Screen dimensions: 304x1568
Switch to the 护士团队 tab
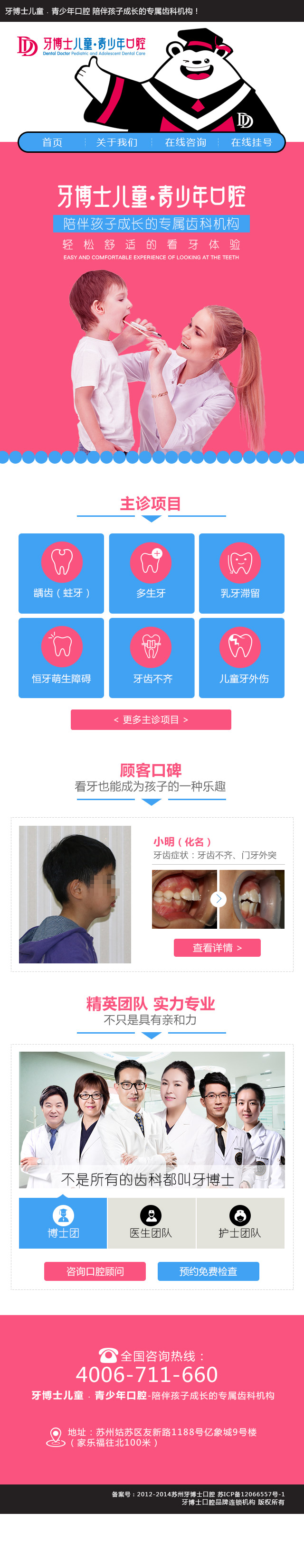pyautogui.click(x=240, y=1223)
